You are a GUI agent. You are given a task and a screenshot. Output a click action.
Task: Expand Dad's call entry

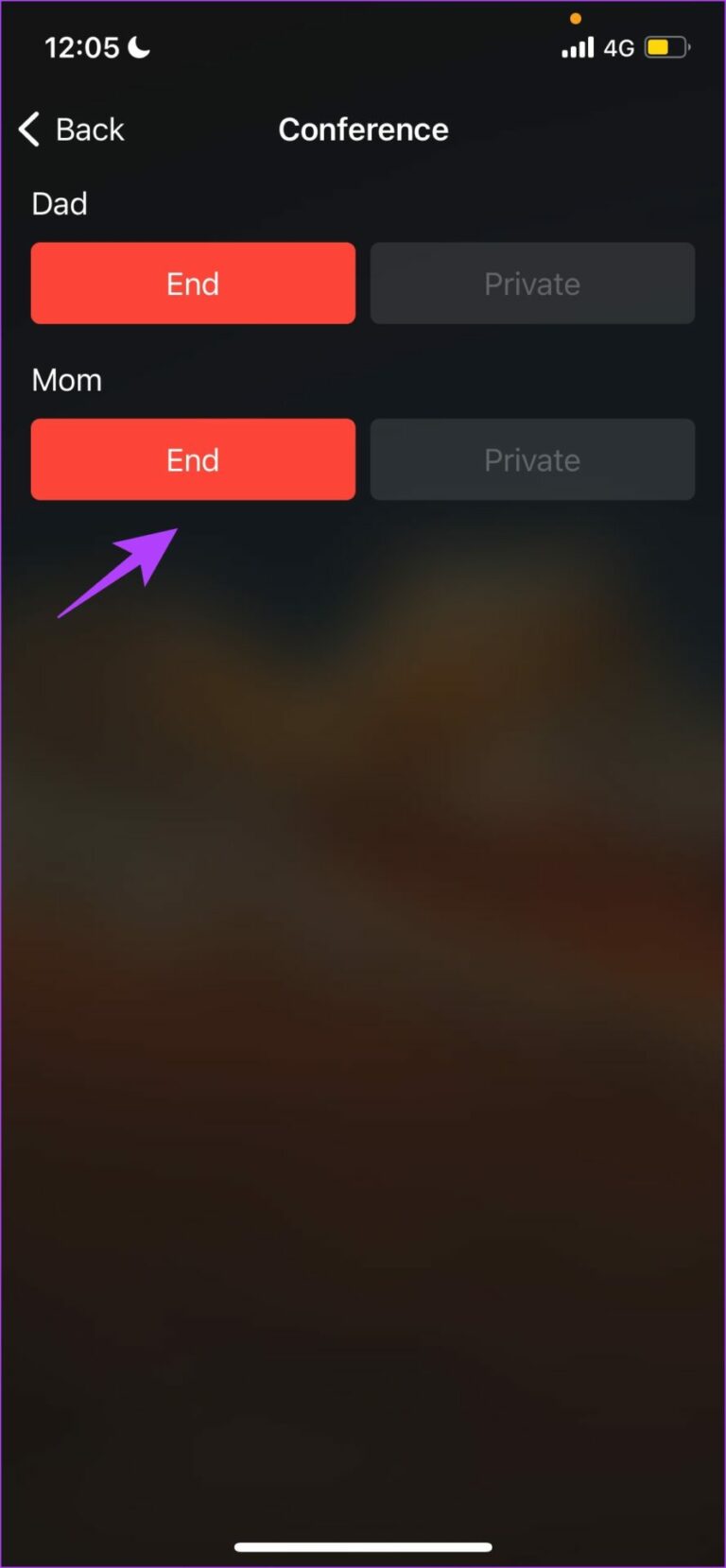(x=60, y=203)
